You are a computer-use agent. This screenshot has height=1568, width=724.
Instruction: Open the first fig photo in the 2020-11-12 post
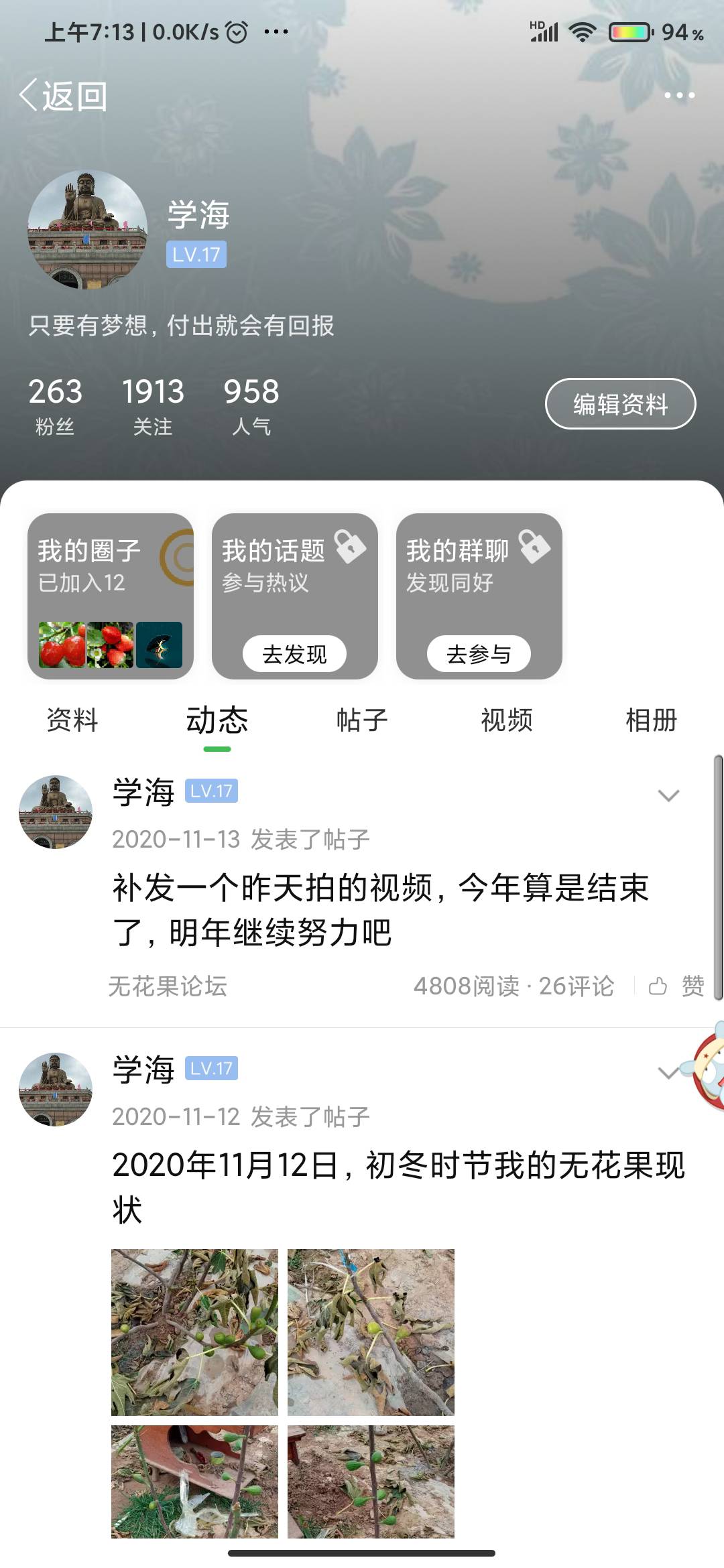(x=194, y=1332)
